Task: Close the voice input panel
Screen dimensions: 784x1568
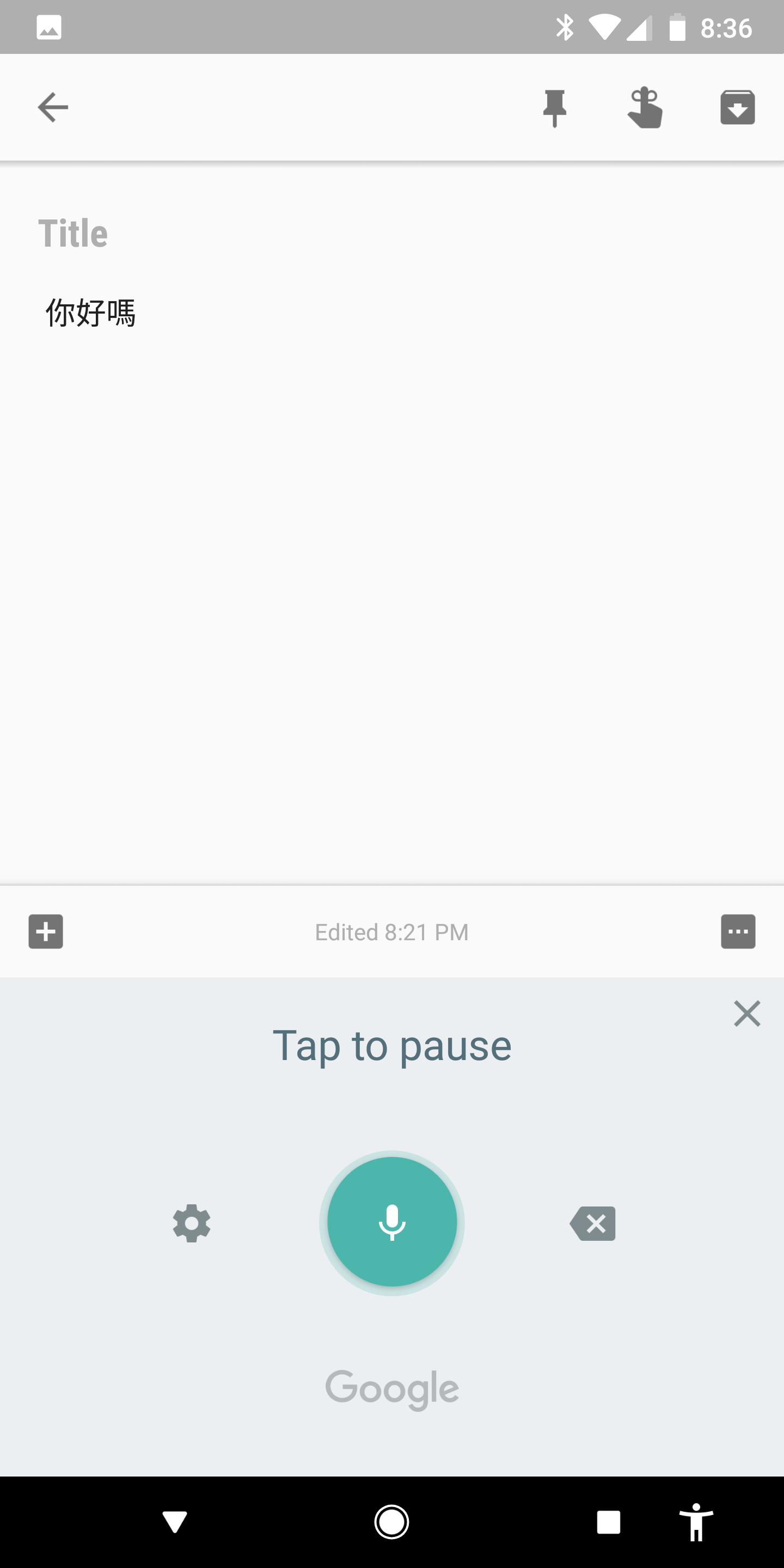Action: tap(747, 1013)
